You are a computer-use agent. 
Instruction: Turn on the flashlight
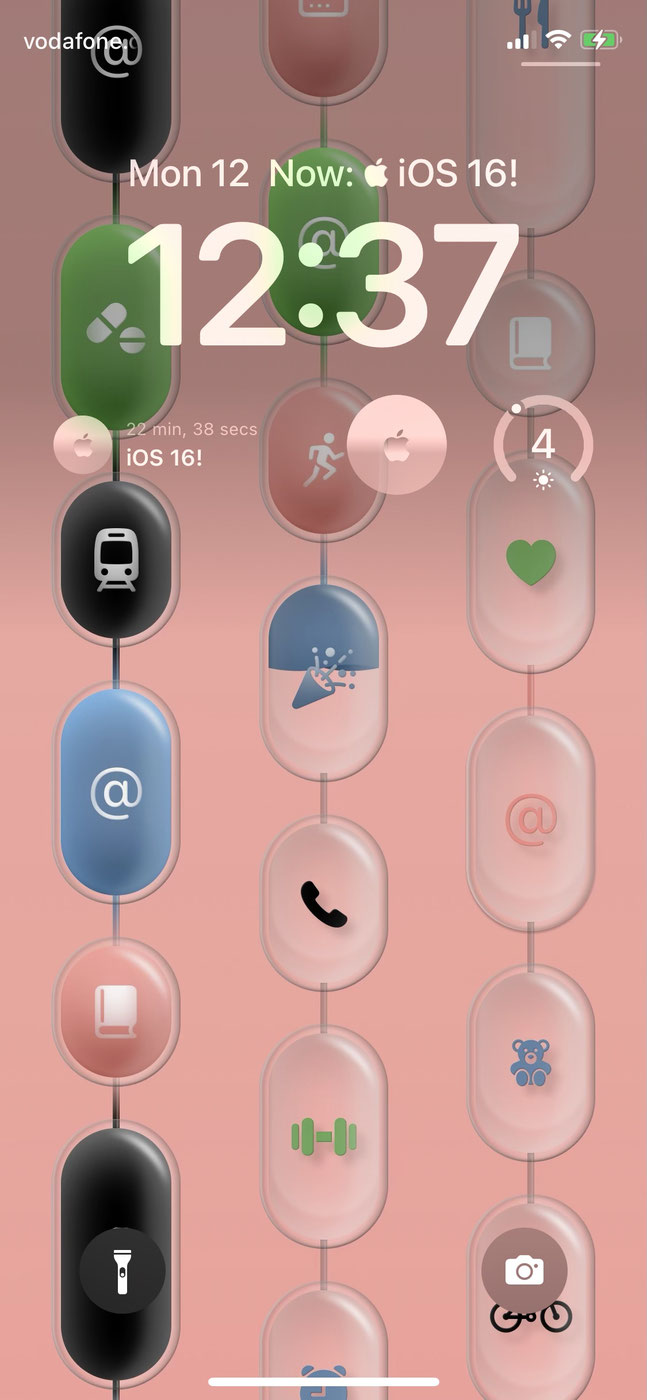(123, 1270)
